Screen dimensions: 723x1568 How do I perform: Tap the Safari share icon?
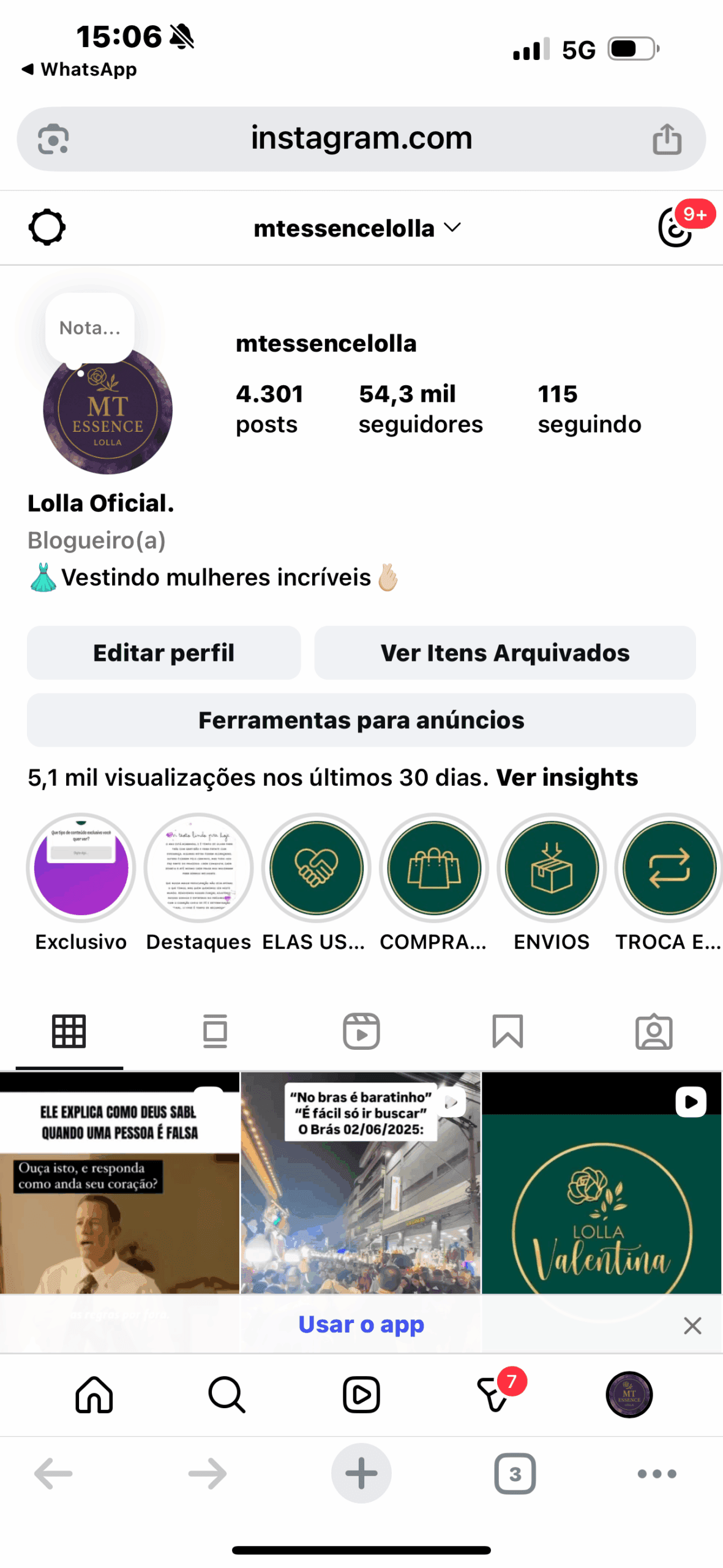667,138
